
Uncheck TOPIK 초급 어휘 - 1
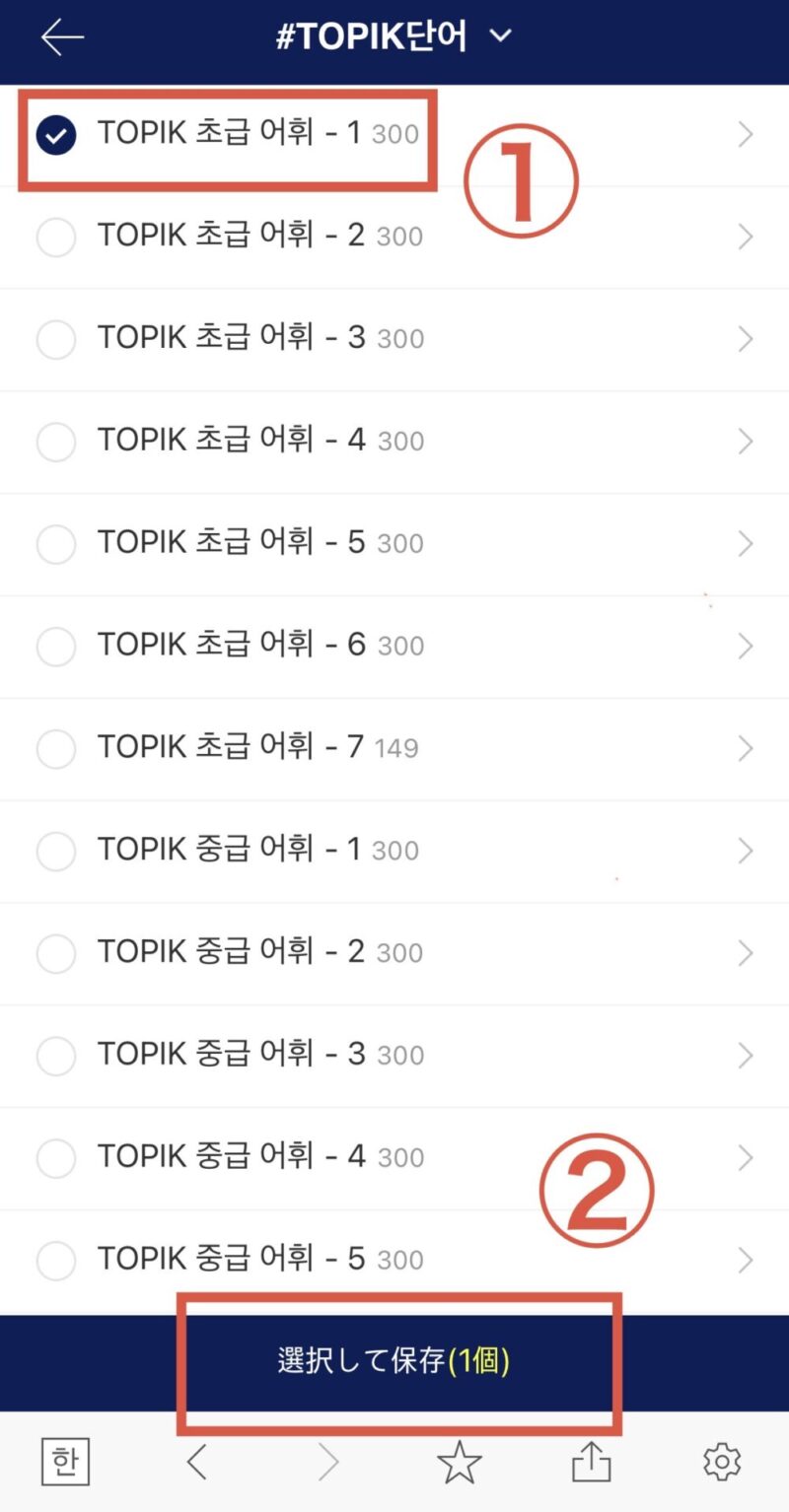click(56, 135)
